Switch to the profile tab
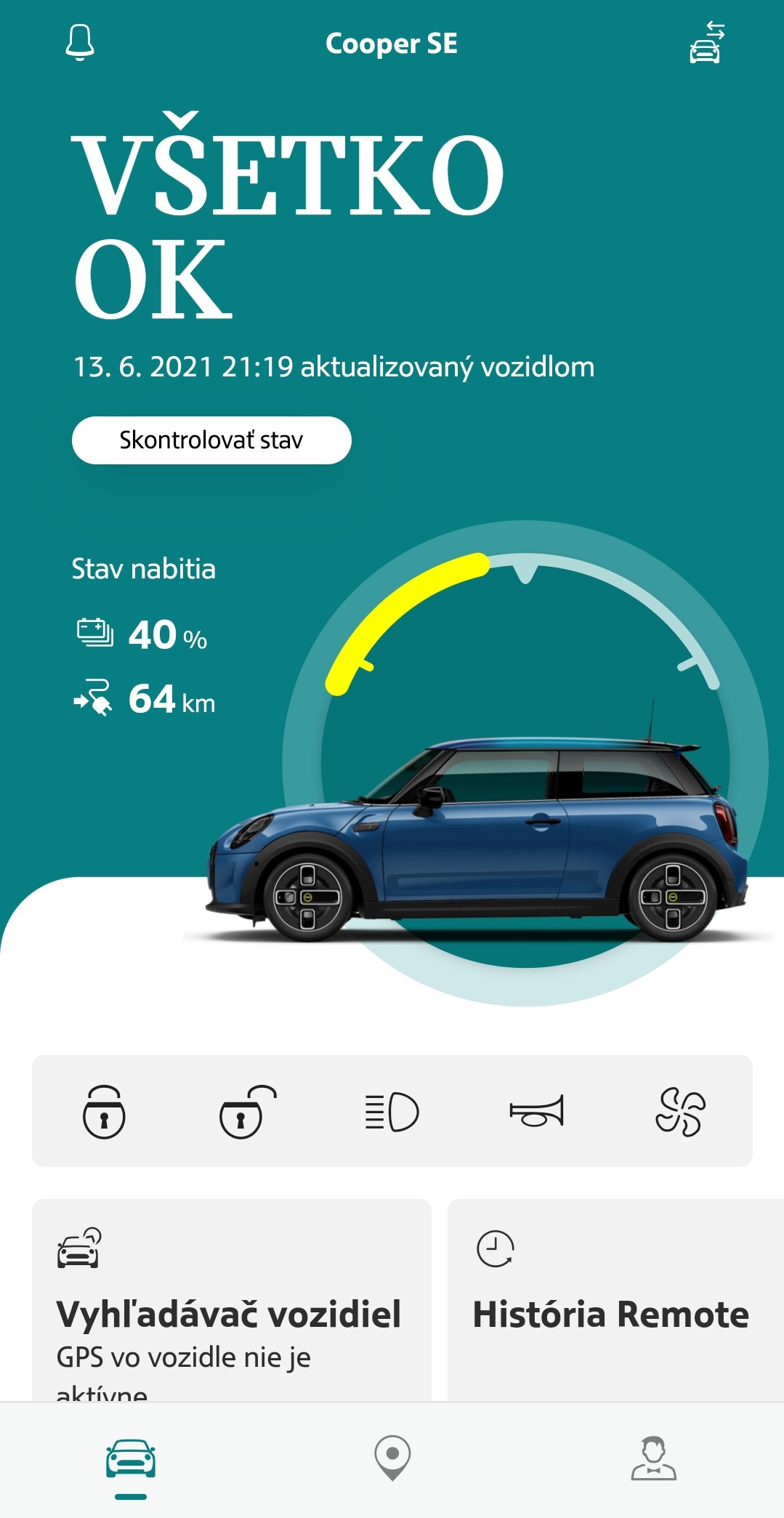Screen dimensions: 784x1518 click(x=654, y=1458)
